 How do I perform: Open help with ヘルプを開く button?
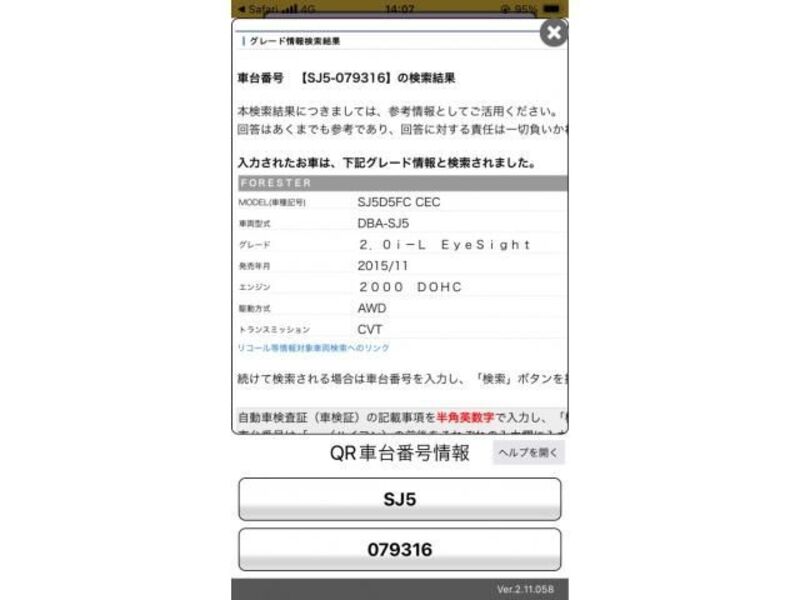point(528,453)
